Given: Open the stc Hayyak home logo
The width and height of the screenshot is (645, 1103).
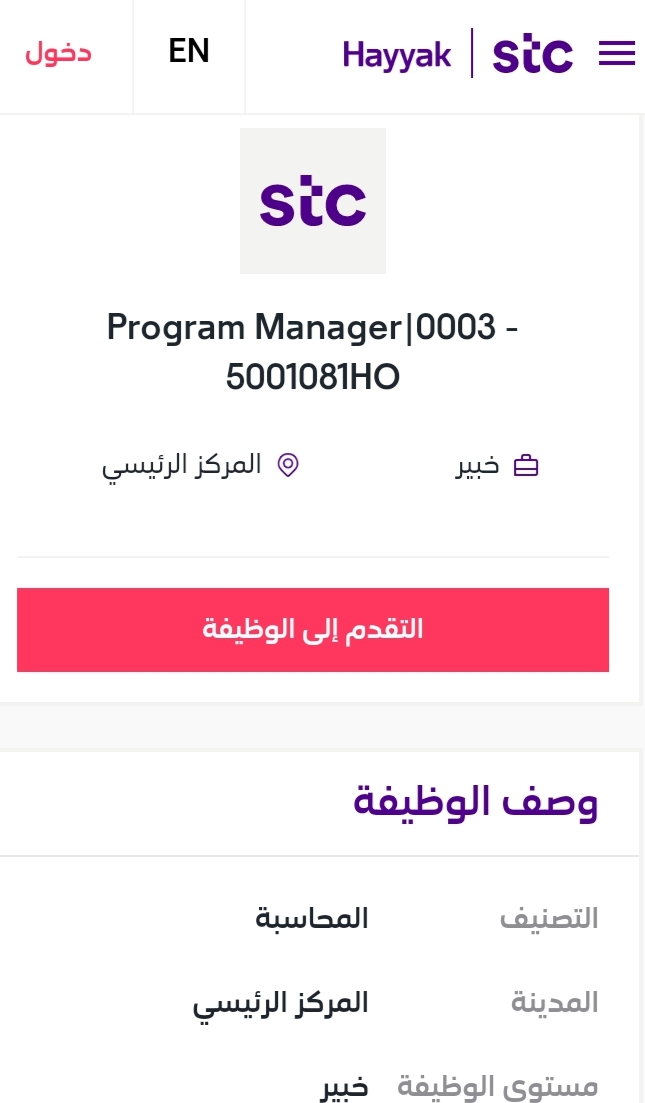Looking at the screenshot, I should tap(458, 54).
